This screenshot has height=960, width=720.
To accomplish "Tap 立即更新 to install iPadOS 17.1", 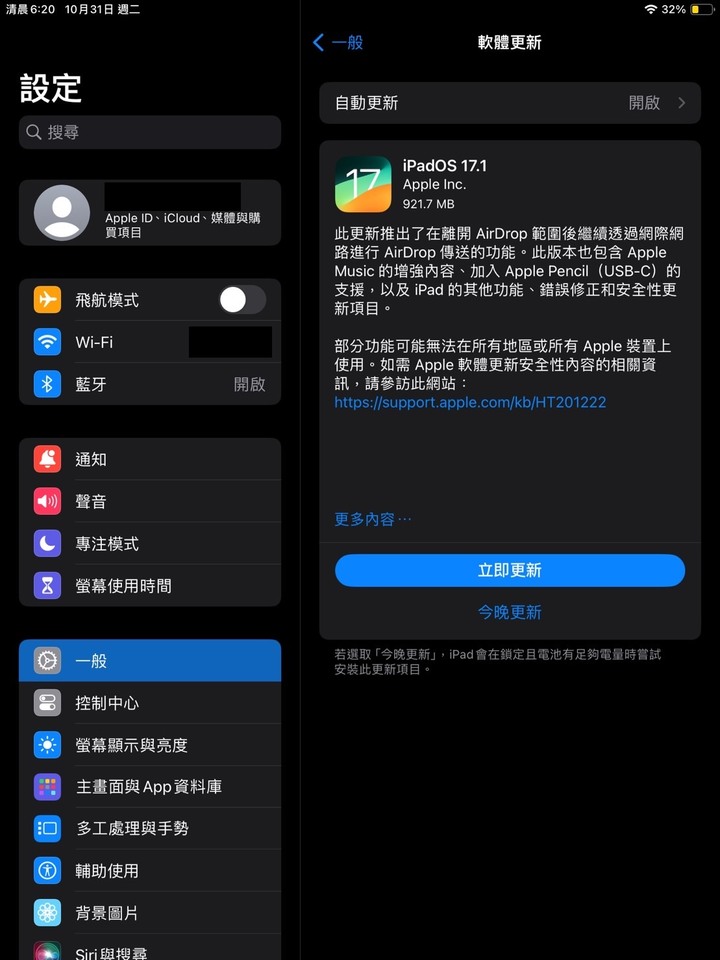I will tap(510, 570).
